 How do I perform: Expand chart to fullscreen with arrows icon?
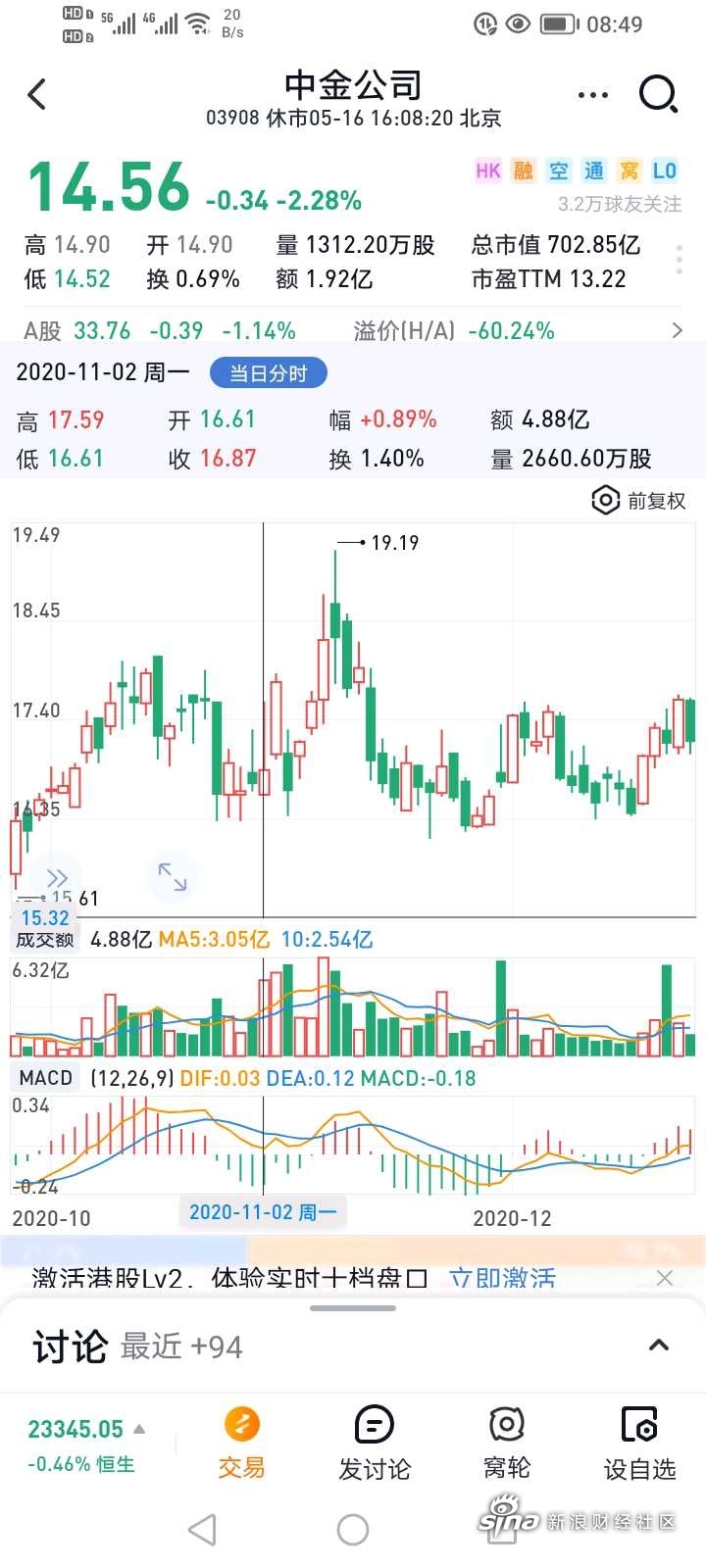pos(172,876)
